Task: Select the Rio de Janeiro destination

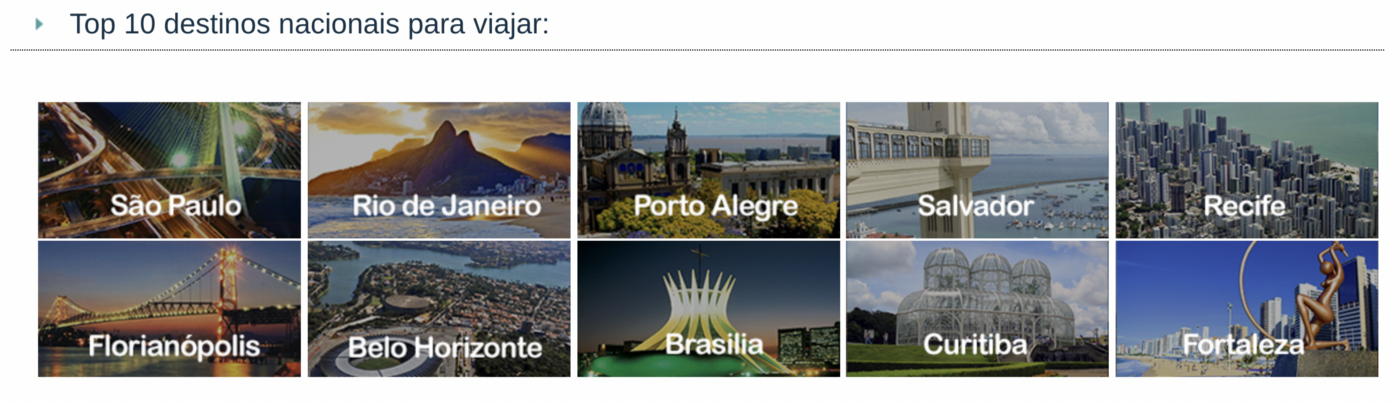Action: point(439,170)
